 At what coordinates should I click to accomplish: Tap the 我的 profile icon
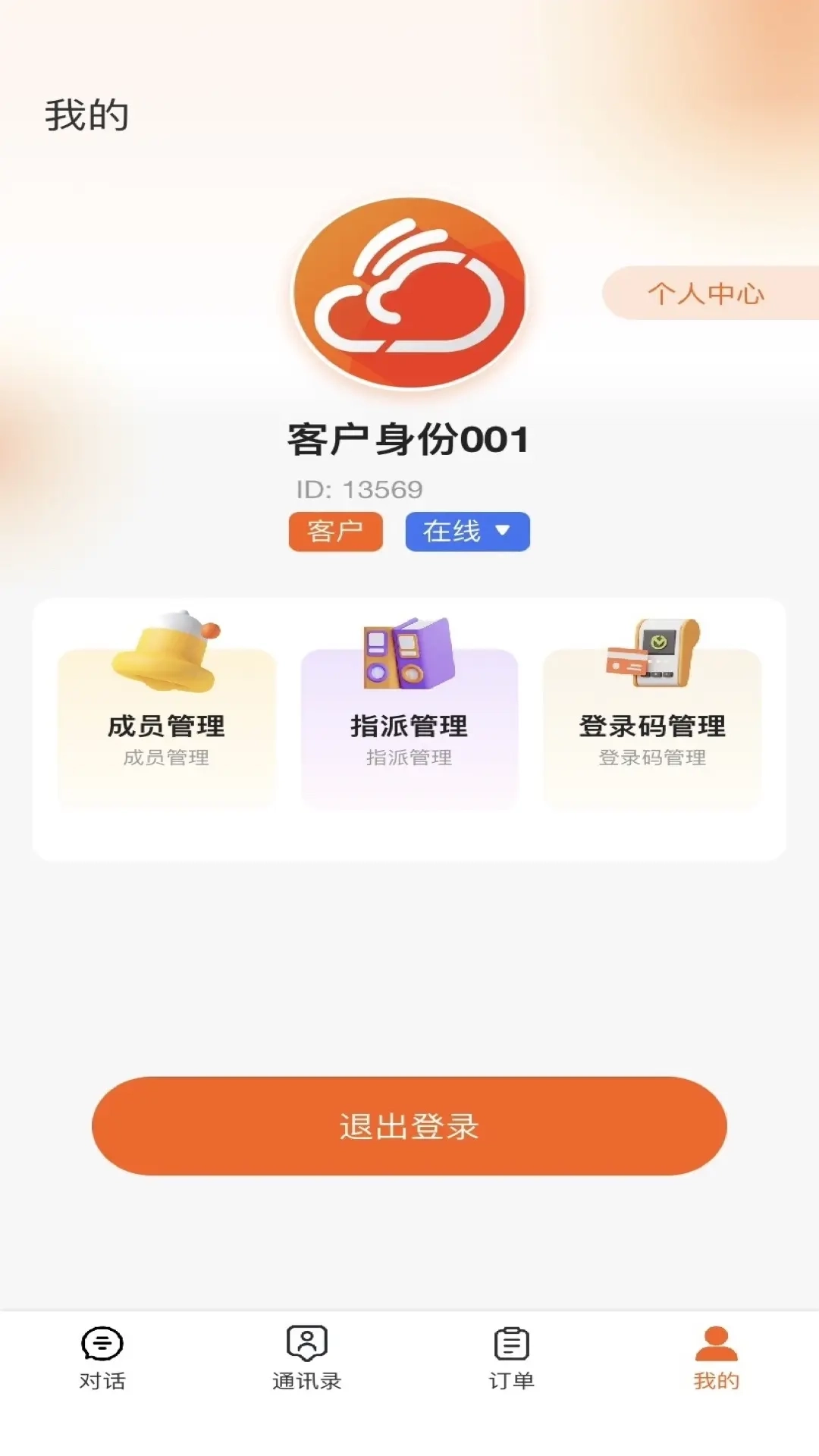pyautogui.click(x=716, y=1357)
